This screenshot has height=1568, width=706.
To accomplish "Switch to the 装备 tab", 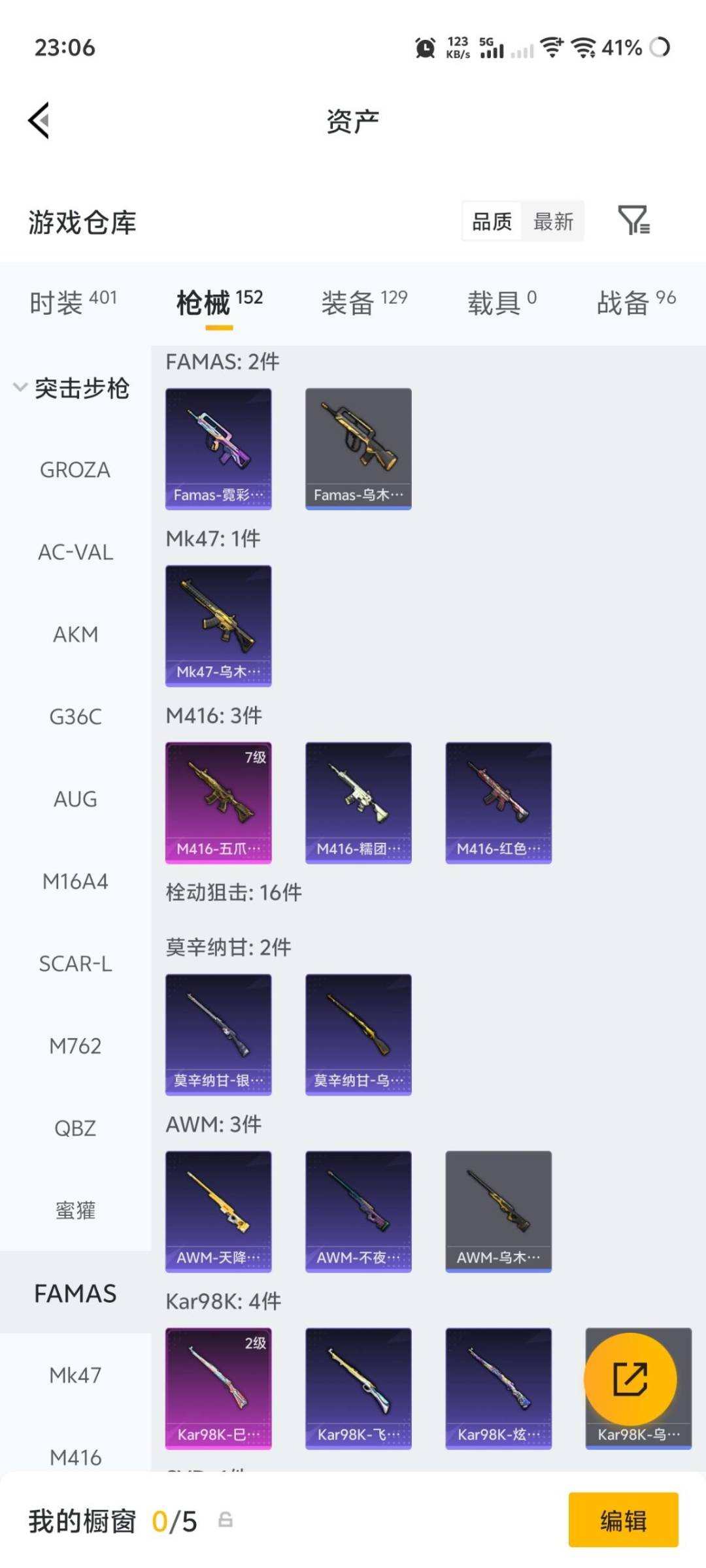I will coord(363,302).
